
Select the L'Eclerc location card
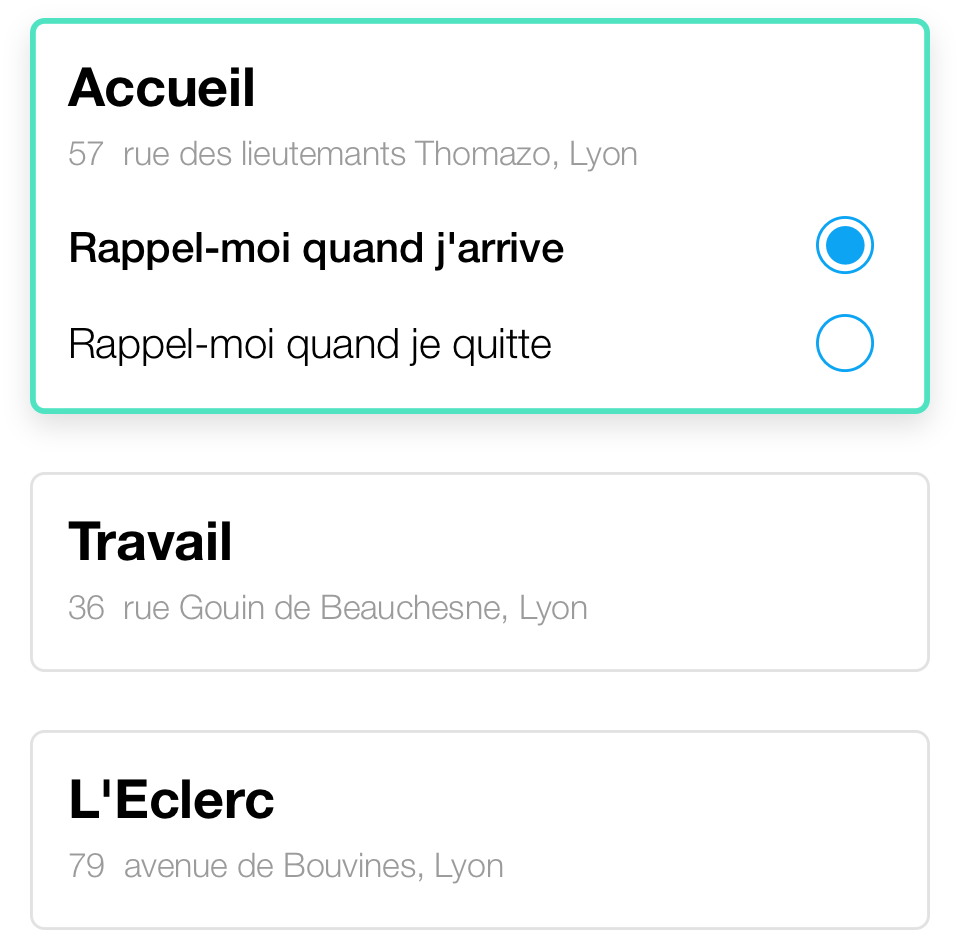click(x=480, y=829)
